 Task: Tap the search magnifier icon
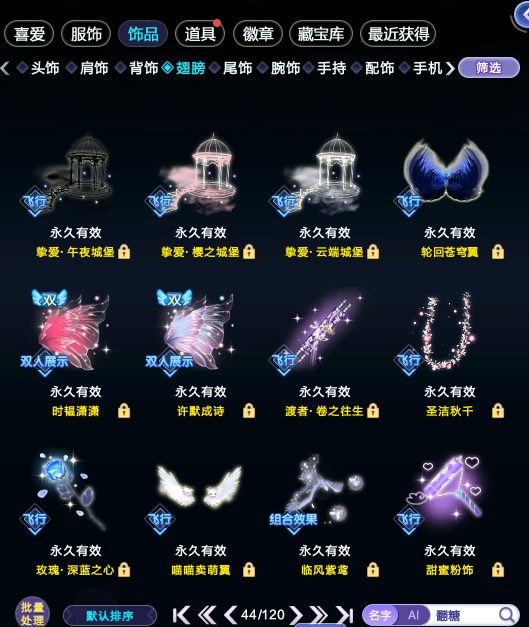(507, 615)
